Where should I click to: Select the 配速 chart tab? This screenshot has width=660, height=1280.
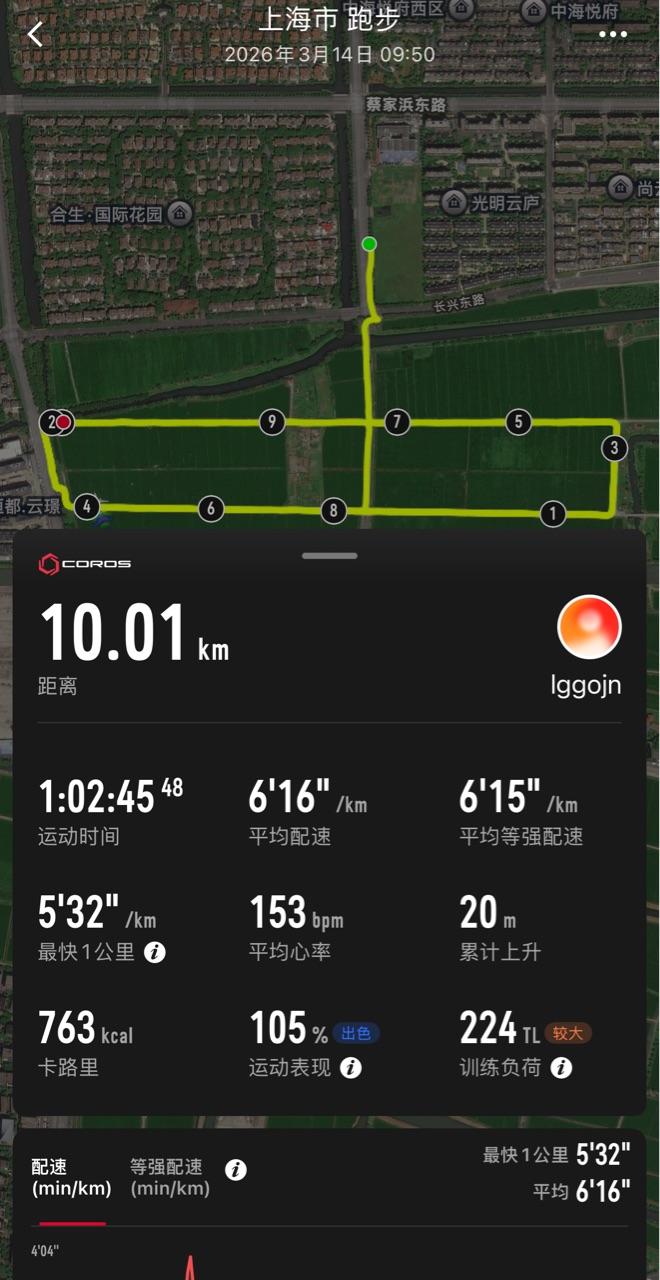click(71, 1177)
